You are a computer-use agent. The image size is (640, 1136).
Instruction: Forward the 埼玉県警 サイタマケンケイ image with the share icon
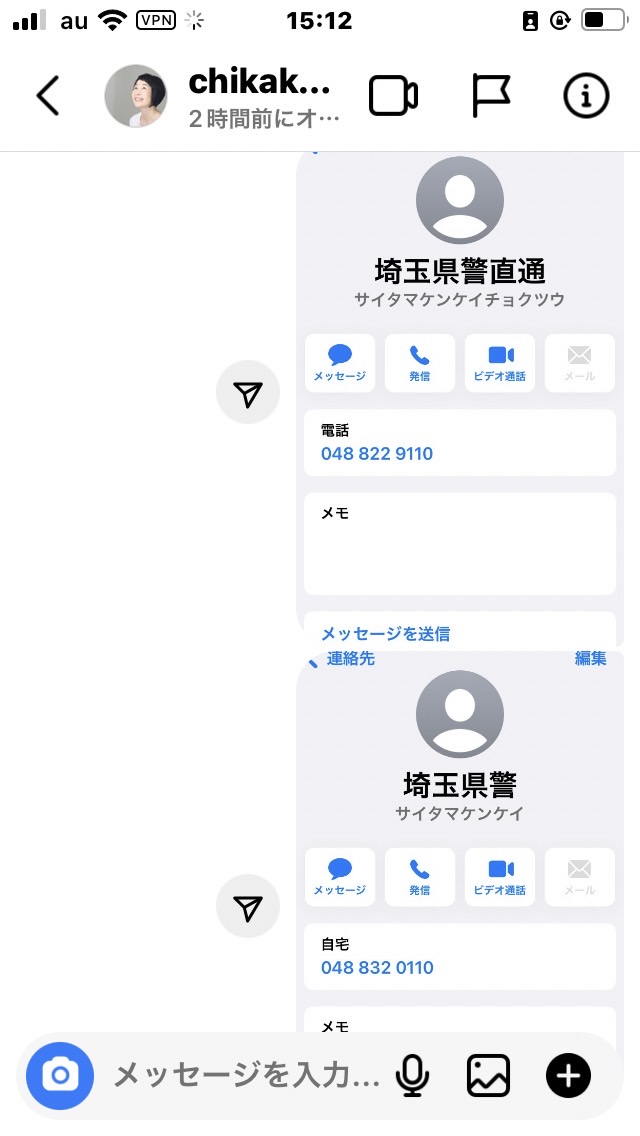click(x=248, y=906)
